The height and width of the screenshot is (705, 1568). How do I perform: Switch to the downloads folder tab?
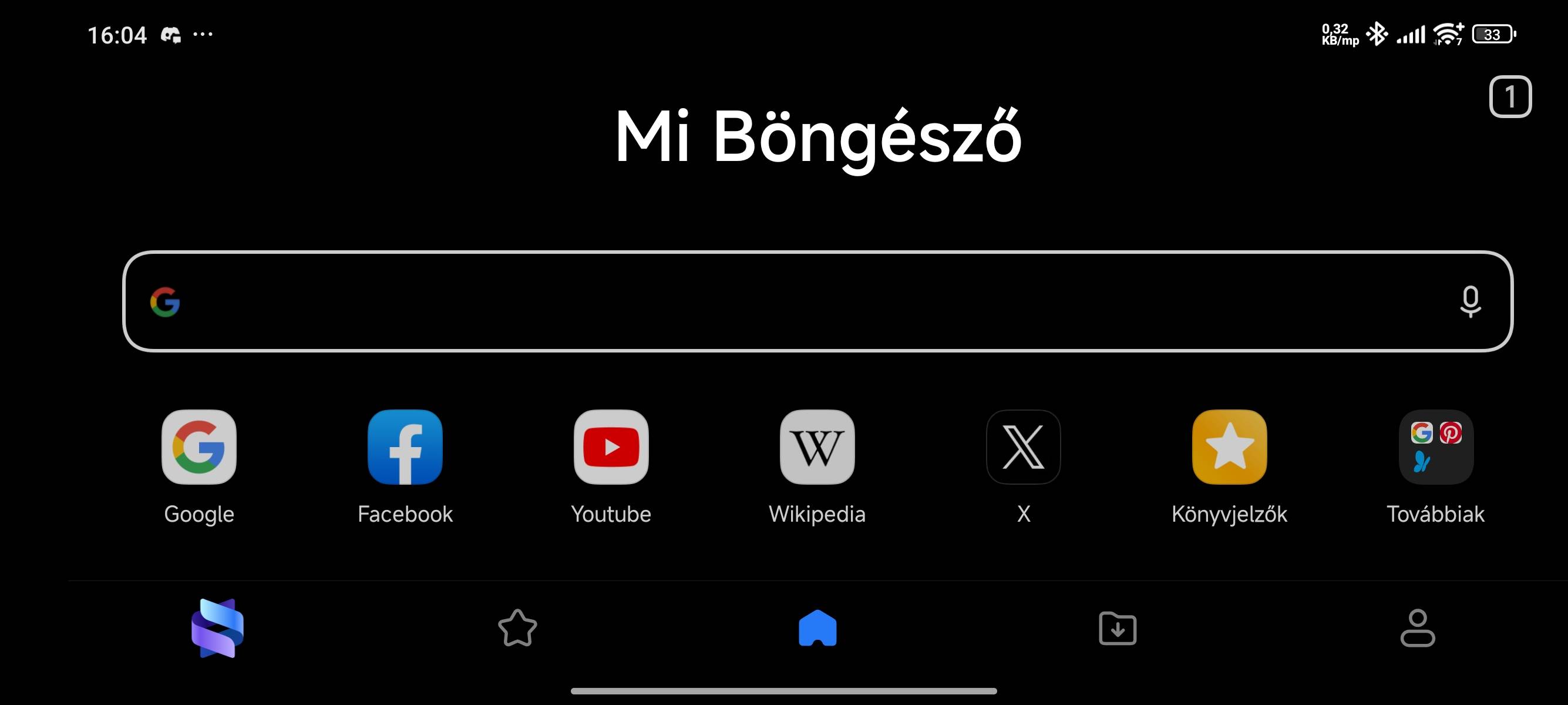1118,628
